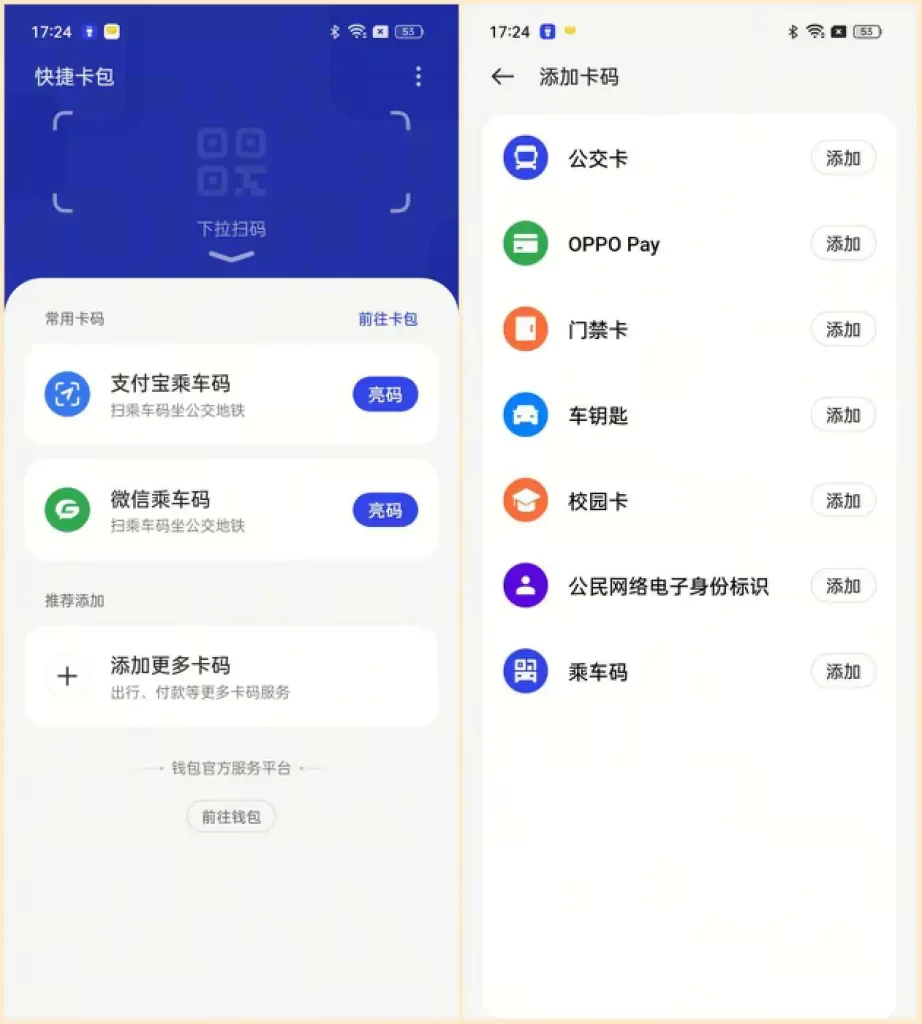Add 车钥匙 car key
Screen dimensions: 922x1024
pyautogui.click(x=842, y=415)
